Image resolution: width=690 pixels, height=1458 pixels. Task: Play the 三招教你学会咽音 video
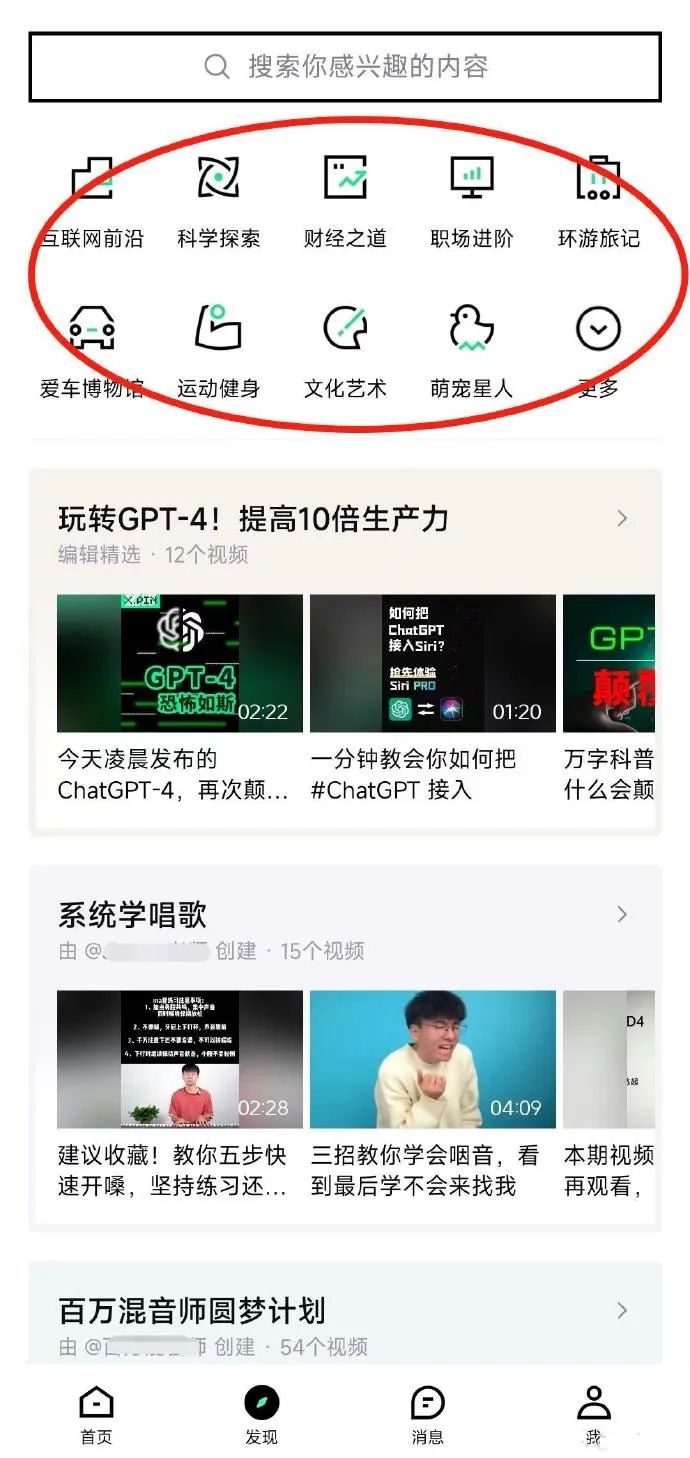click(x=432, y=1060)
